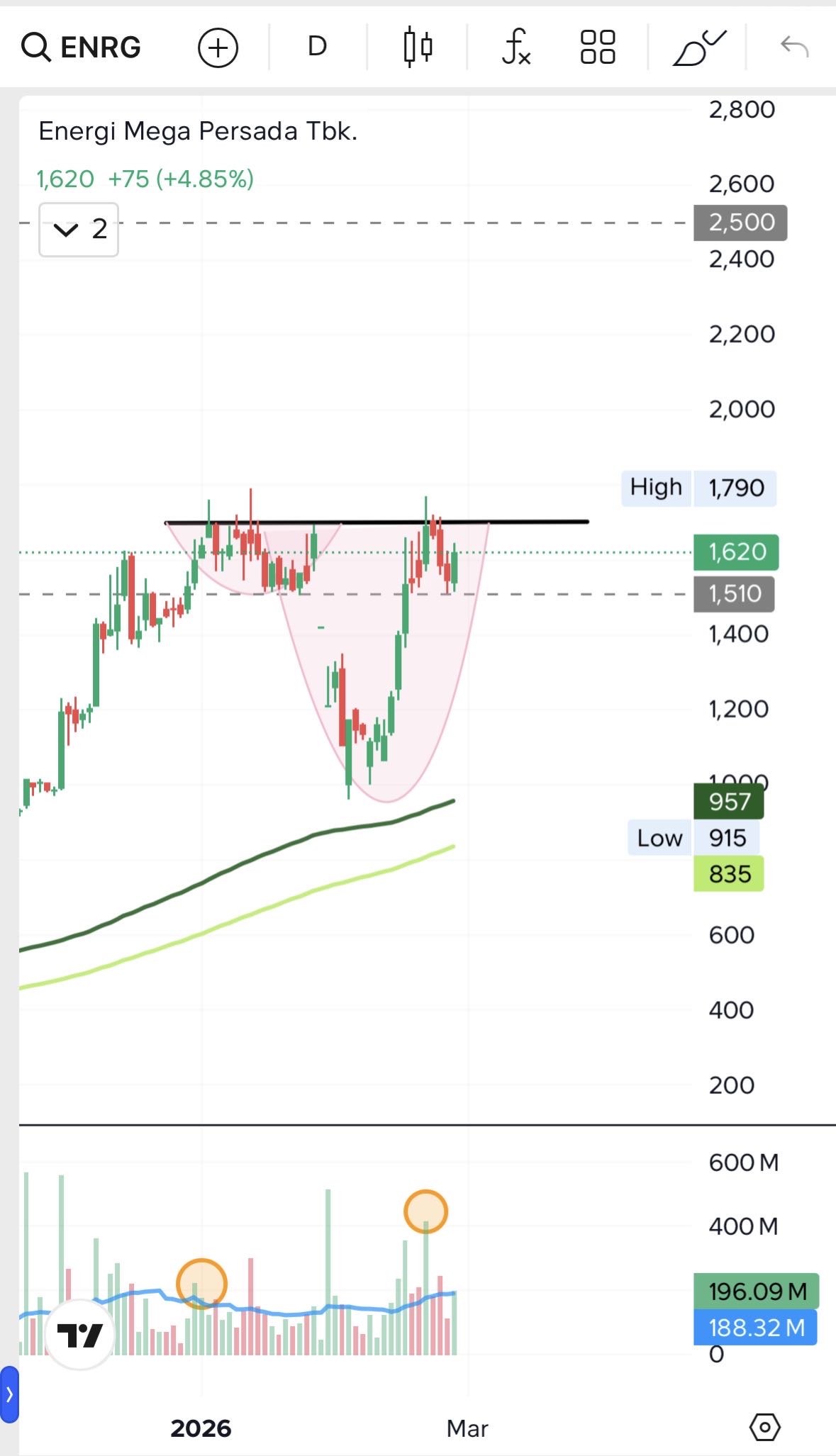Viewport: 836px width, 1456px height.
Task: Open chart settings hexagon icon
Action: coord(765,1427)
